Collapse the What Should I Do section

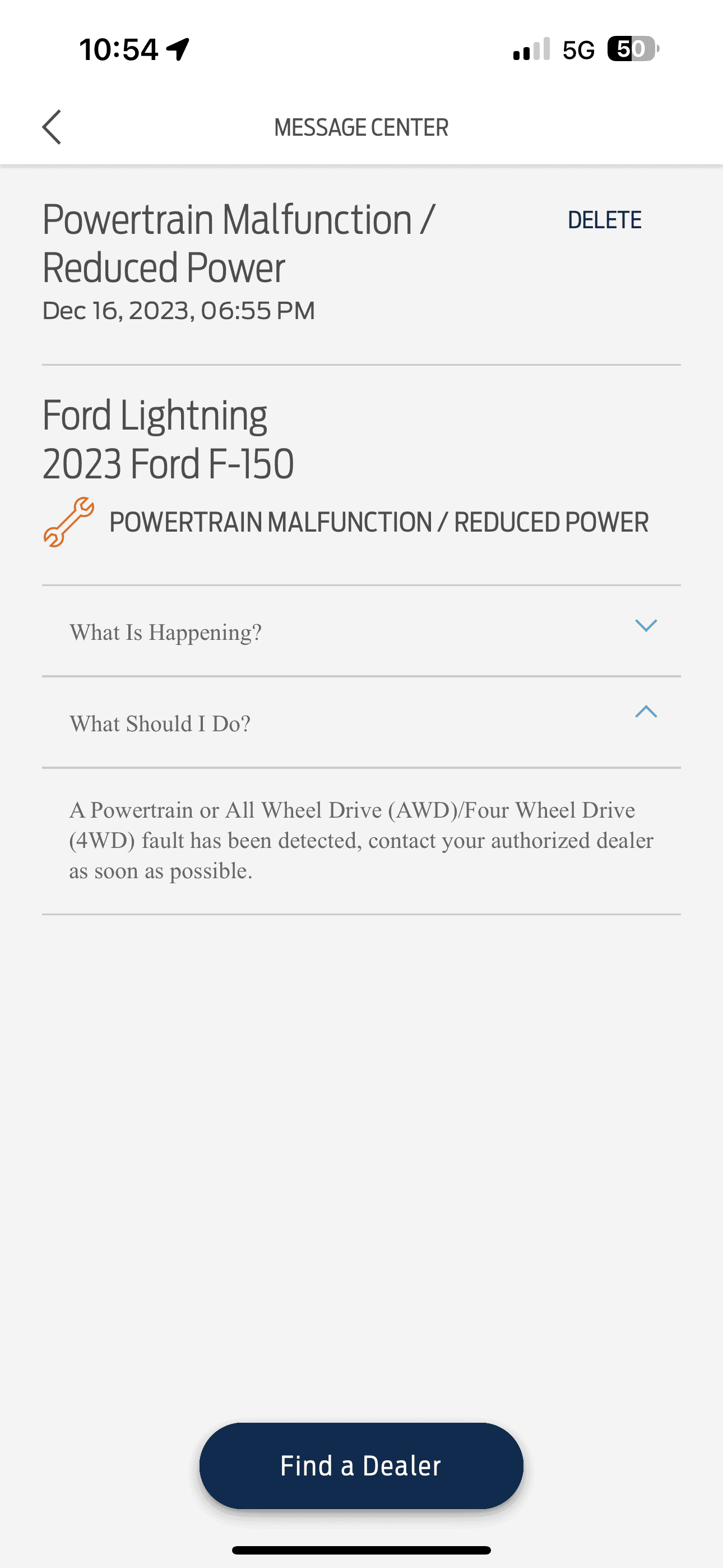pyautogui.click(x=645, y=713)
